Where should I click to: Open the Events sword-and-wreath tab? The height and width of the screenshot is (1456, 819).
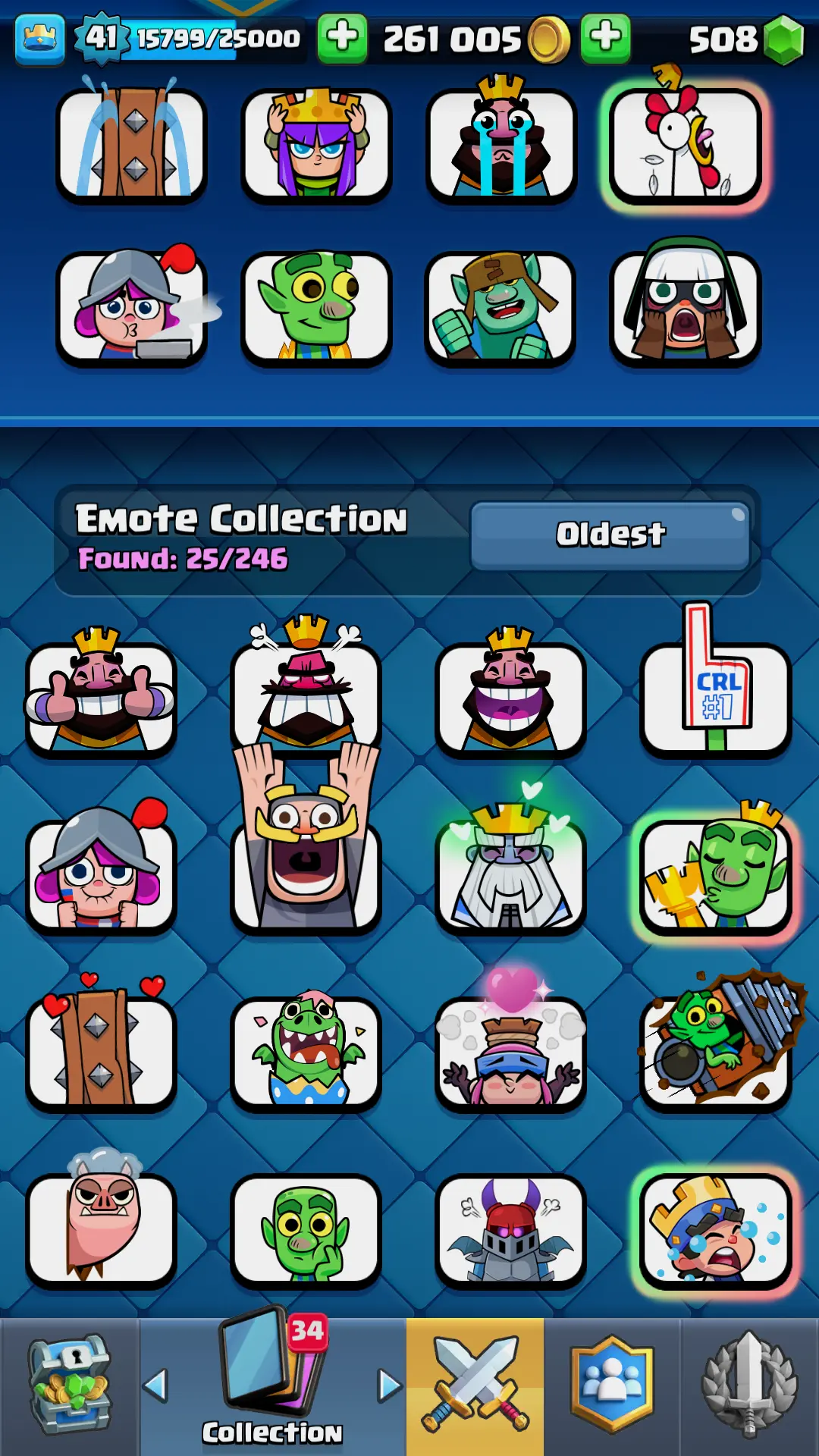(x=749, y=1386)
